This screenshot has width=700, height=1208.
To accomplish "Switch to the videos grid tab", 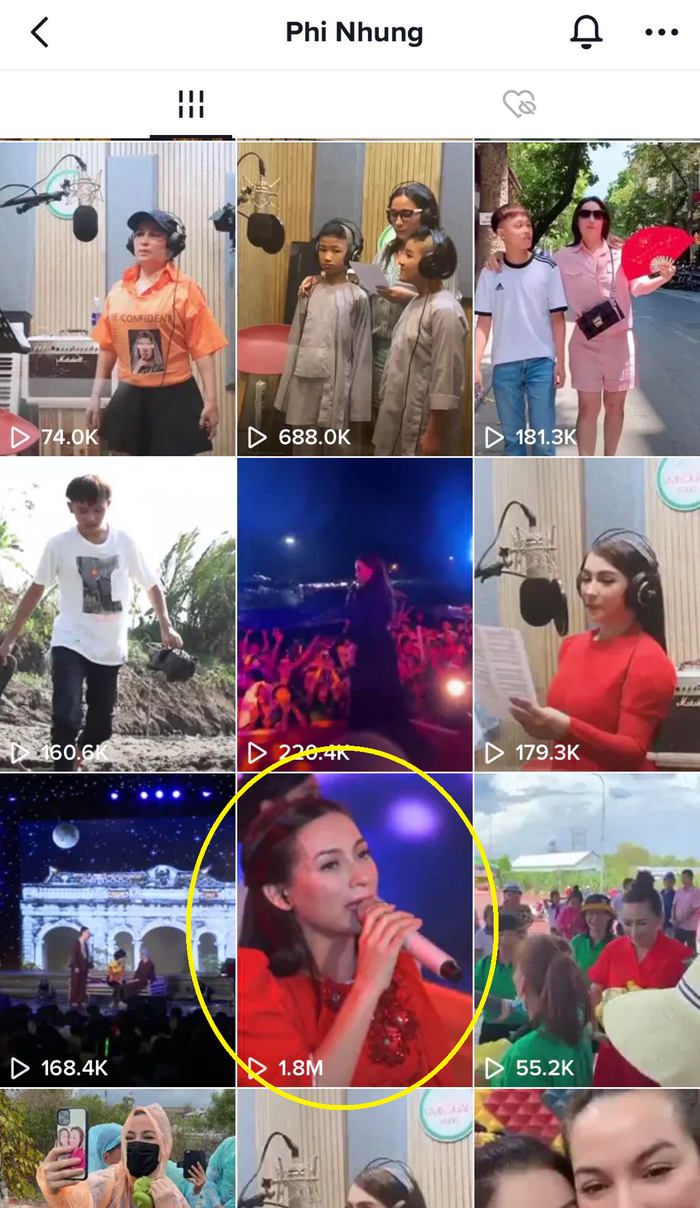I will 191,103.
